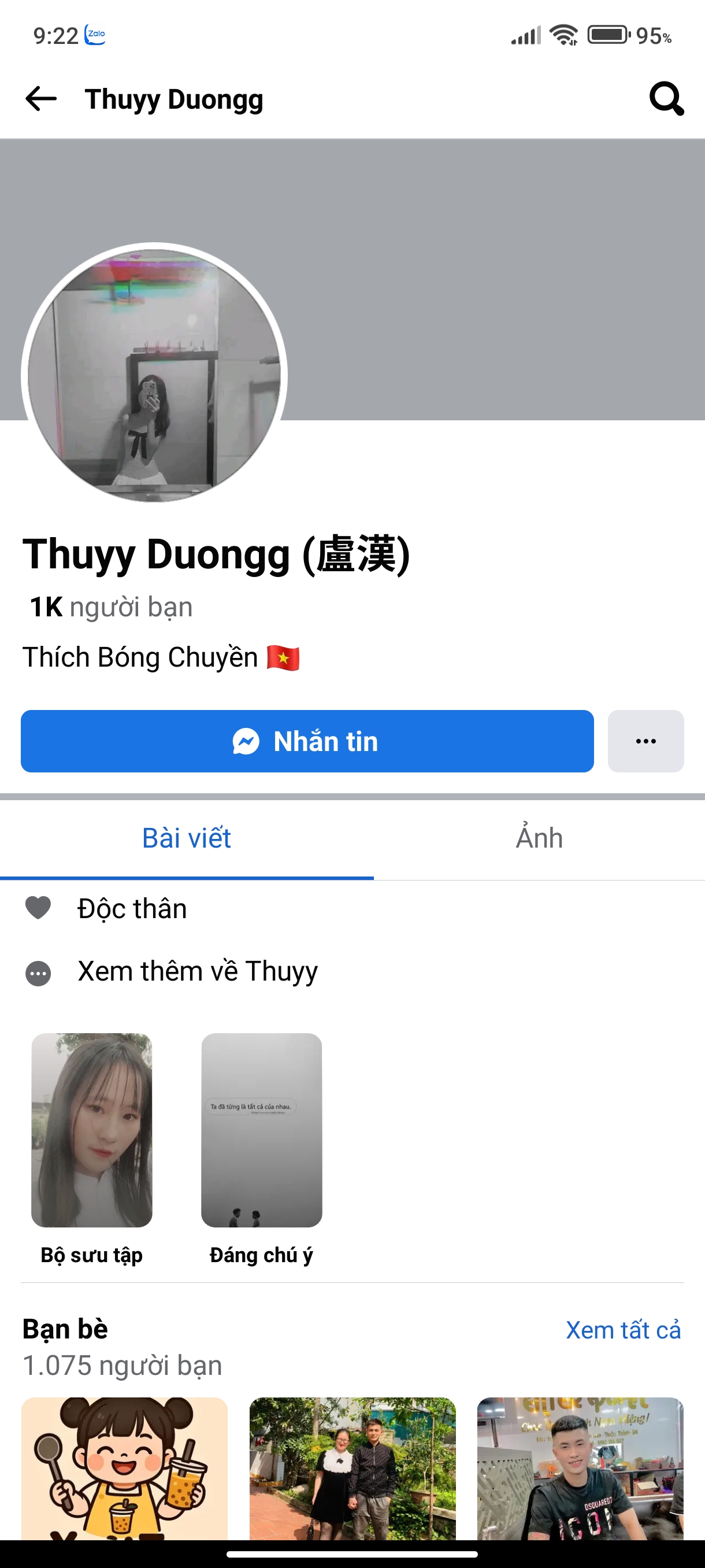705x1568 pixels.
Task: Tap Xem tất cả for friends
Action: [623, 1330]
